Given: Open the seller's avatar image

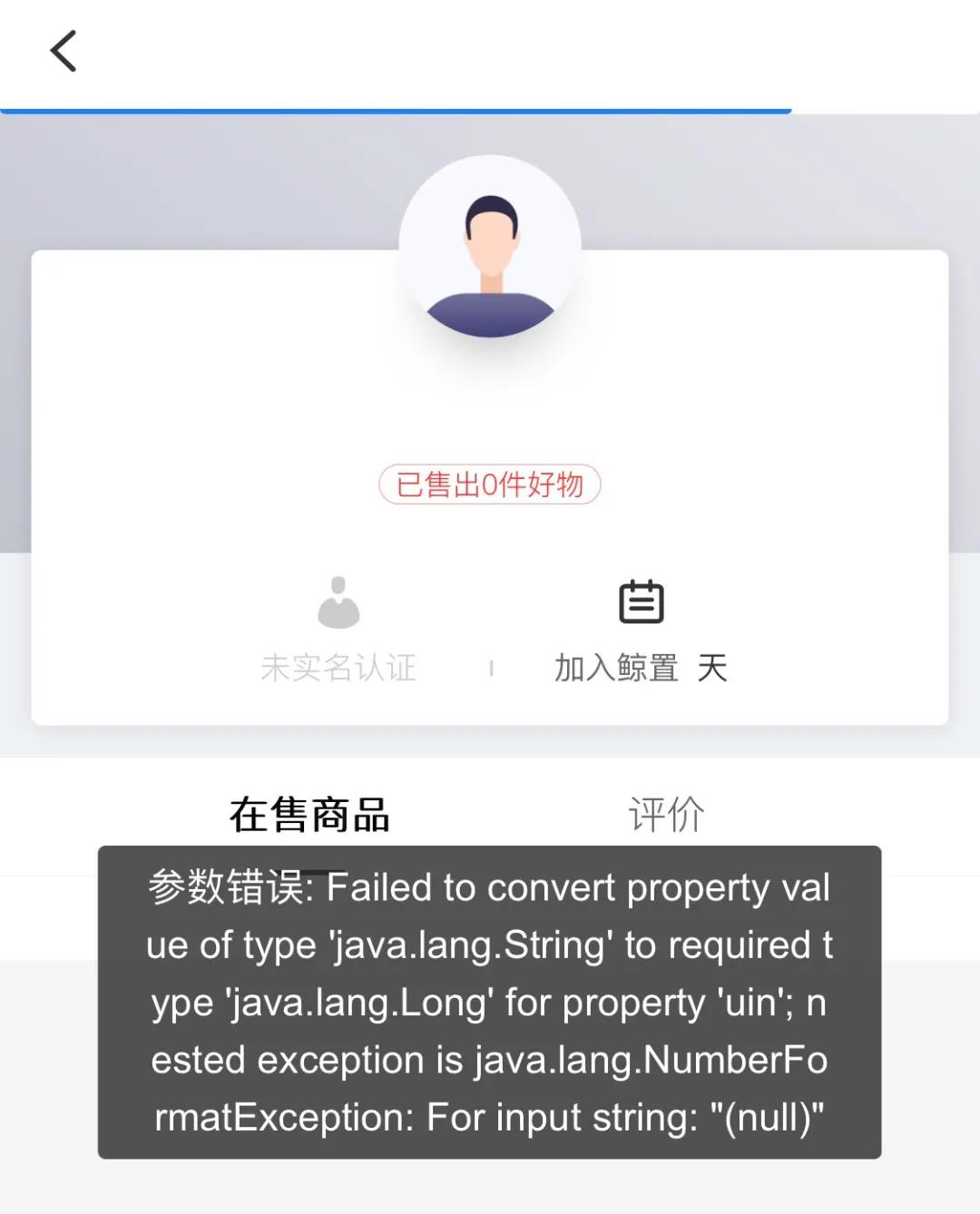Looking at the screenshot, I should (x=490, y=245).
